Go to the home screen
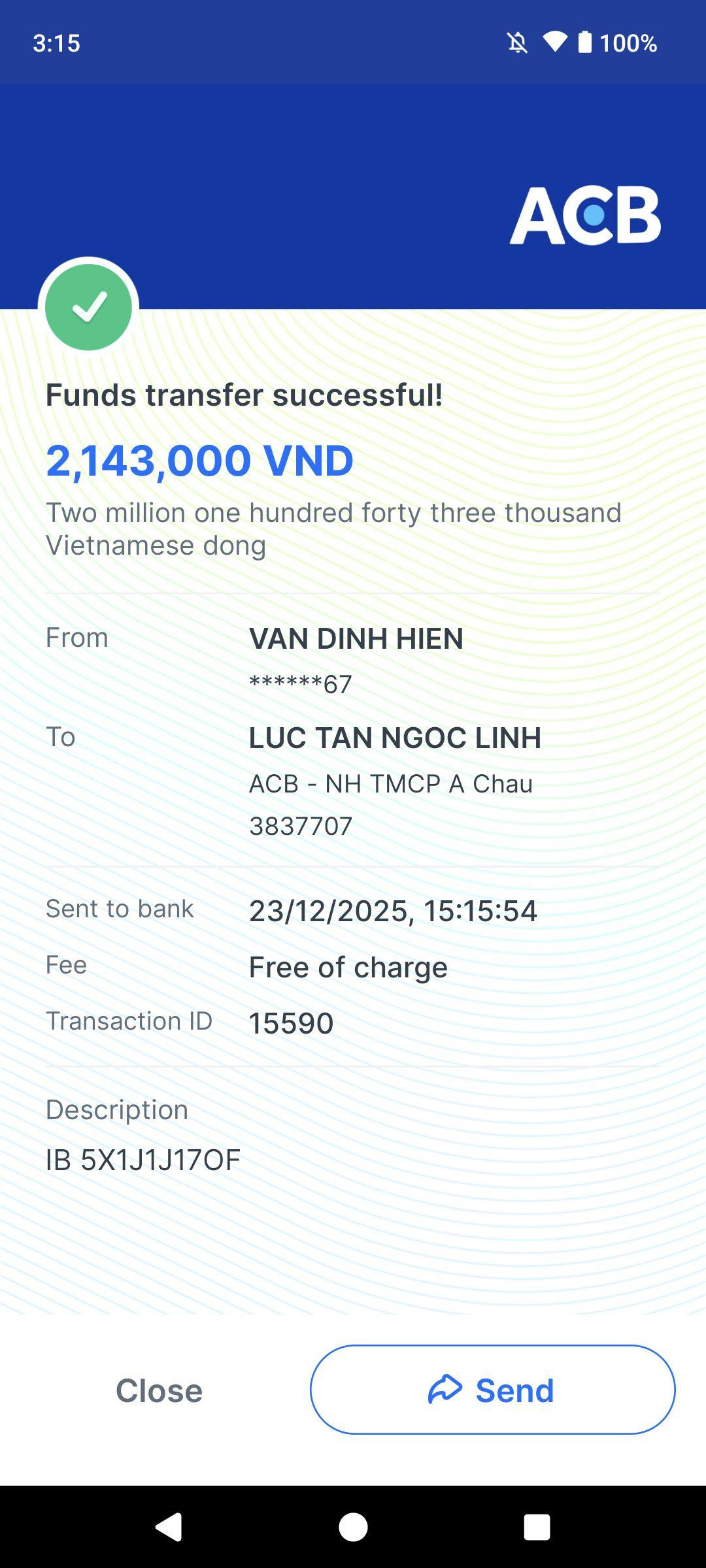Image resolution: width=706 pixels, height=1568 pixels. 353,1527
